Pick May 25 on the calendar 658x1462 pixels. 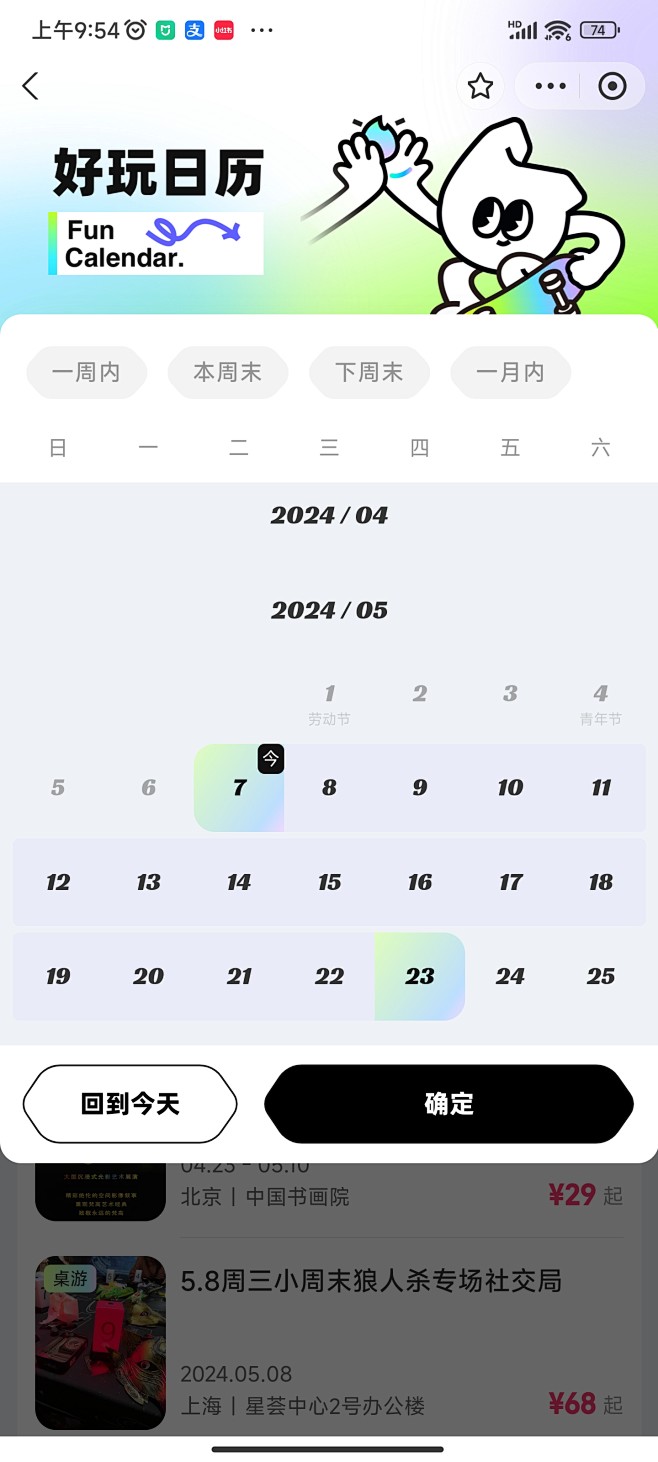click(x=600, y=976)
